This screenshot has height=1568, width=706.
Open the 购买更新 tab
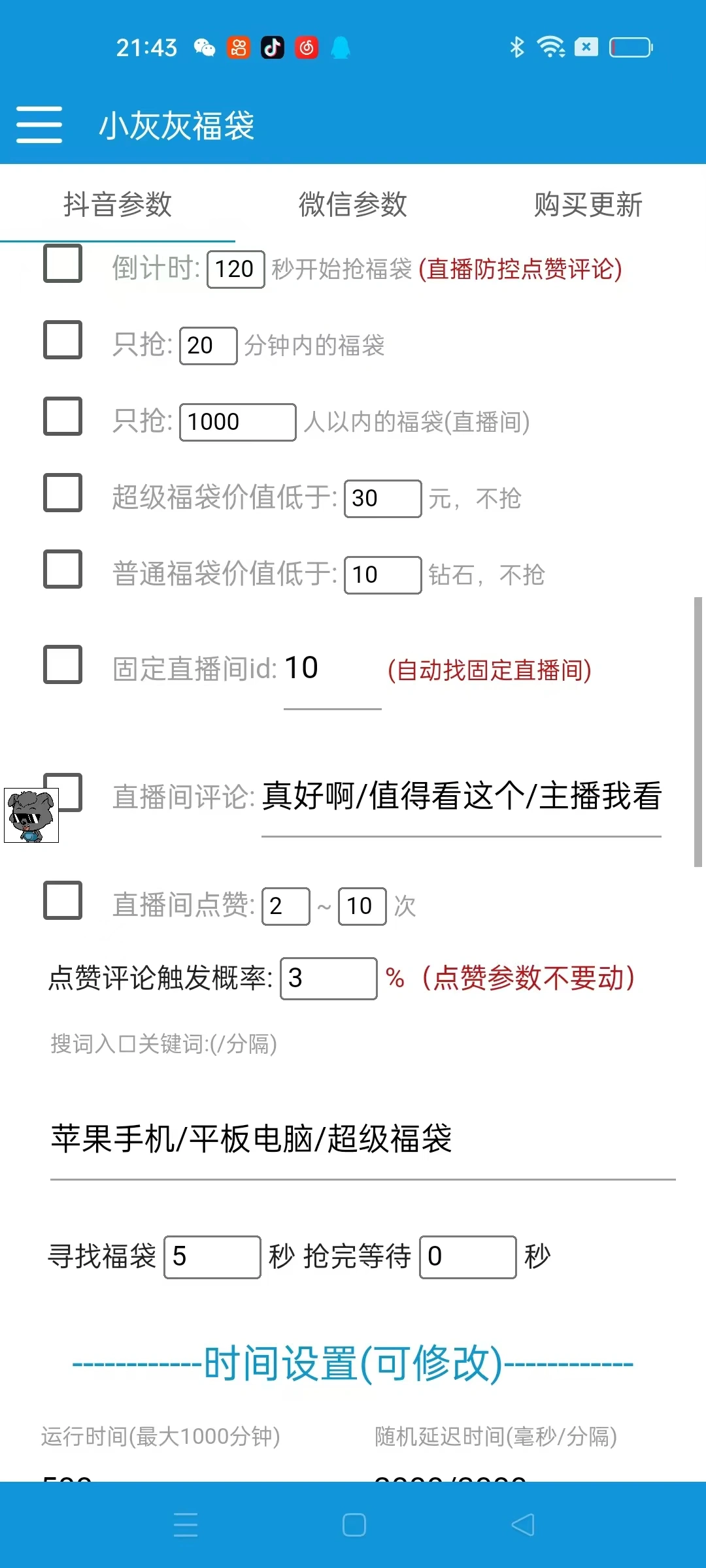(x=588, y=204)
